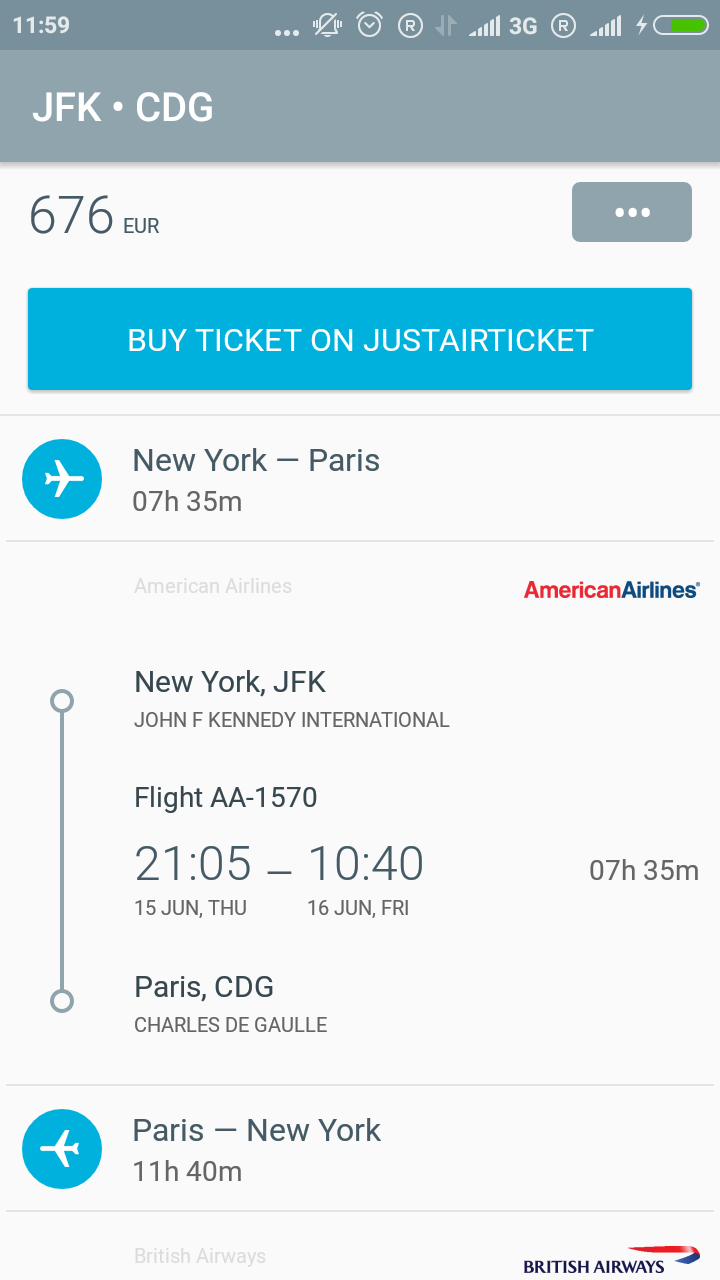Open the three-dot more options button
The image size is (720, 1280).
click(x=632, y=212)
